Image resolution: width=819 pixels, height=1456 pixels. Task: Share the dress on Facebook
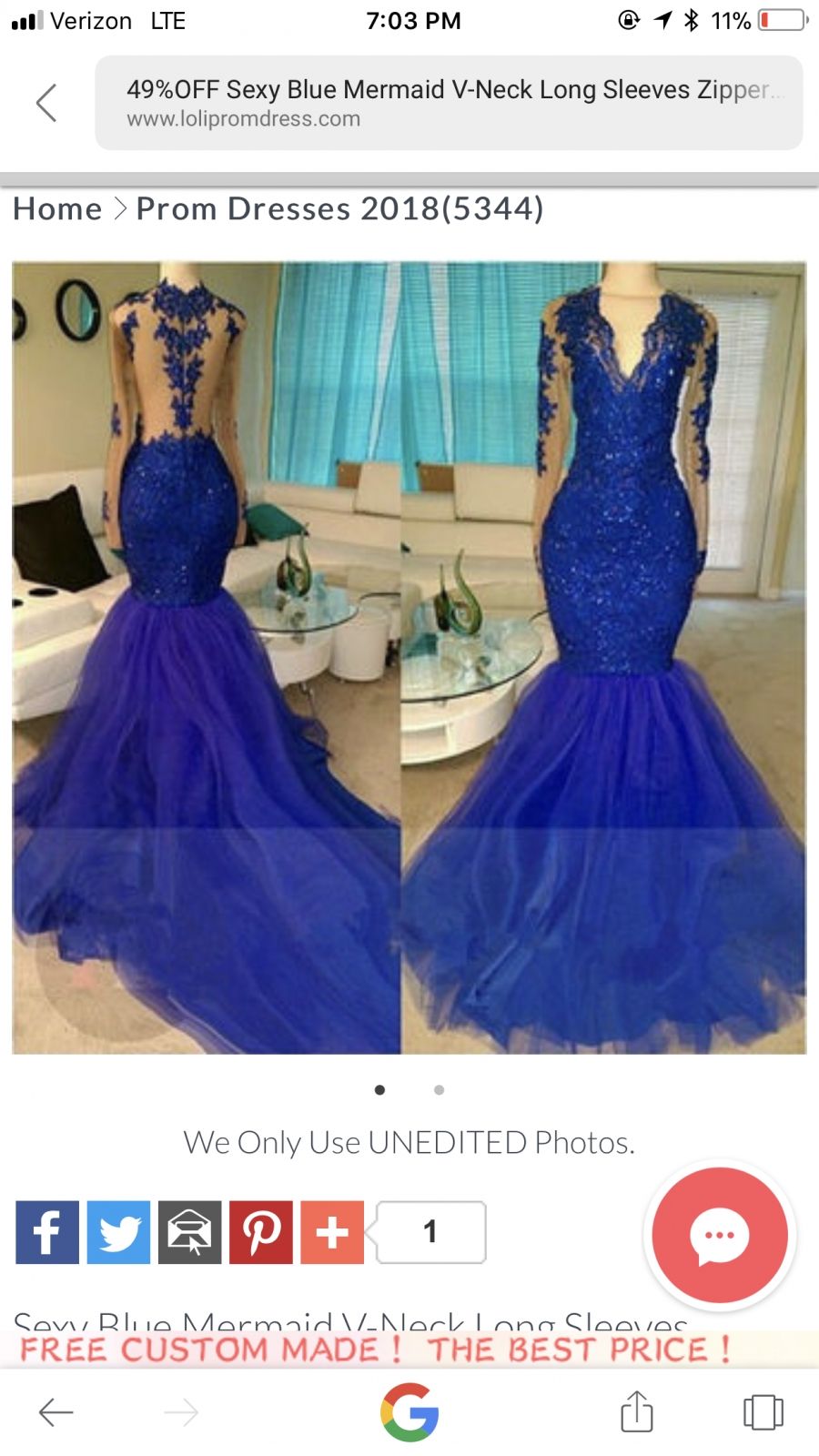tap(47, 1232)
